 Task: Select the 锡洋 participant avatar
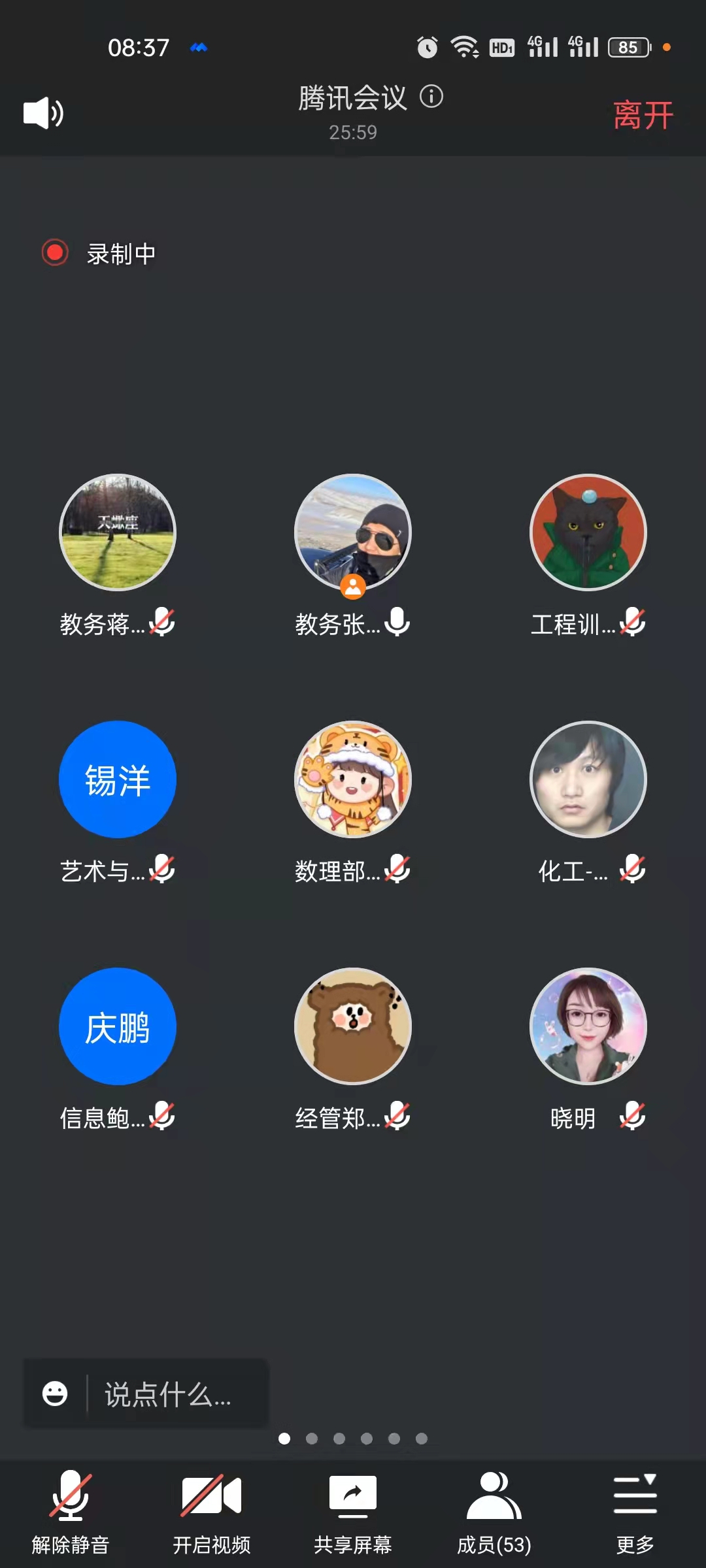click(118, 779)
